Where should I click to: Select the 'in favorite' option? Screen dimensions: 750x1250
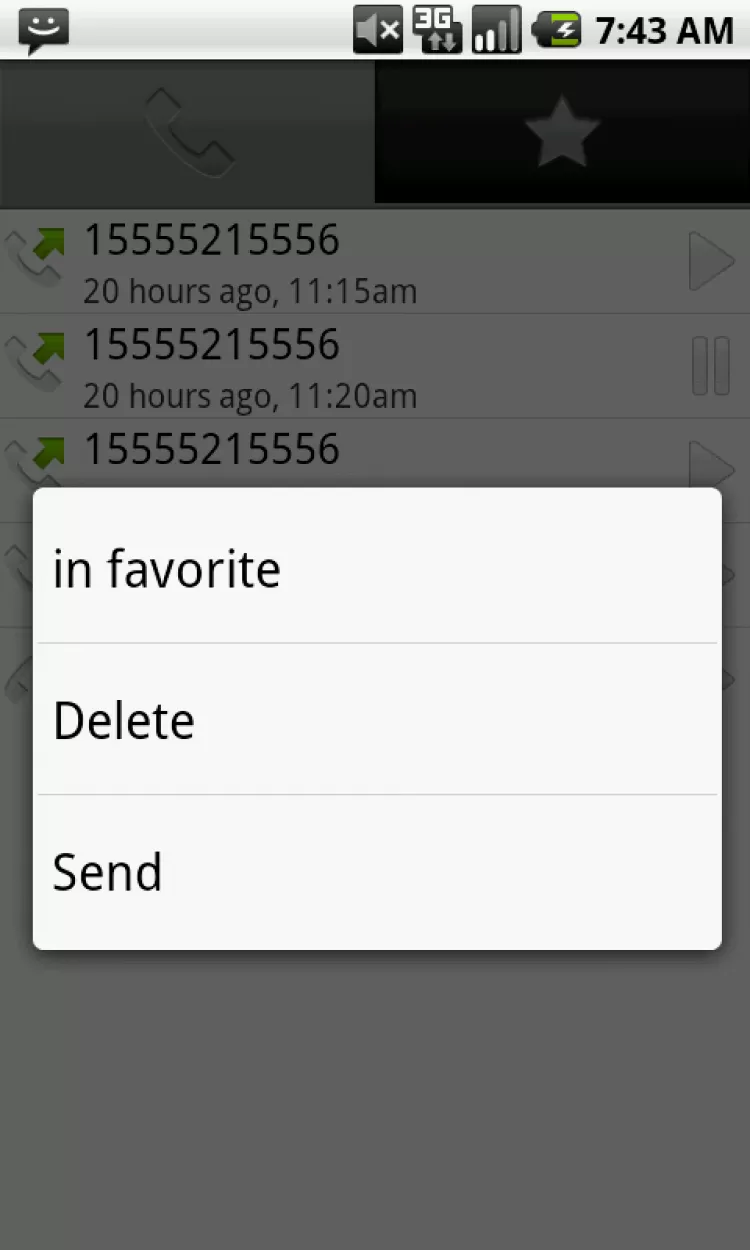pos(376,568)
